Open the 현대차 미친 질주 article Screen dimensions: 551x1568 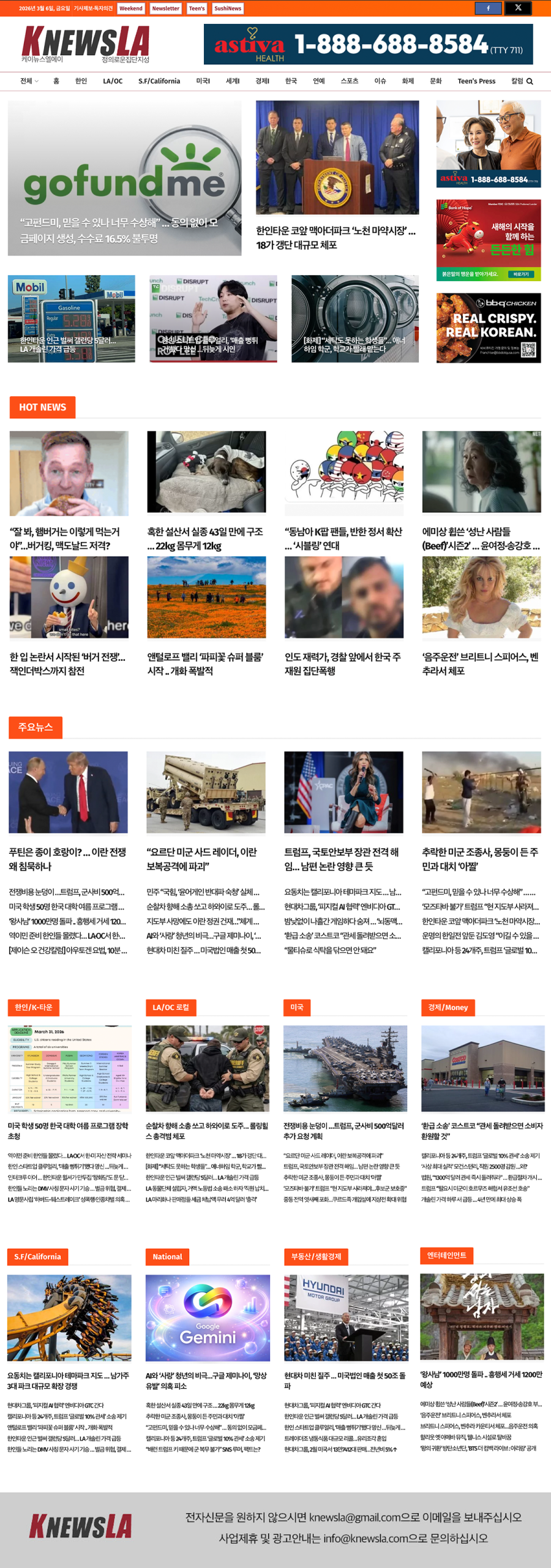345,1380
